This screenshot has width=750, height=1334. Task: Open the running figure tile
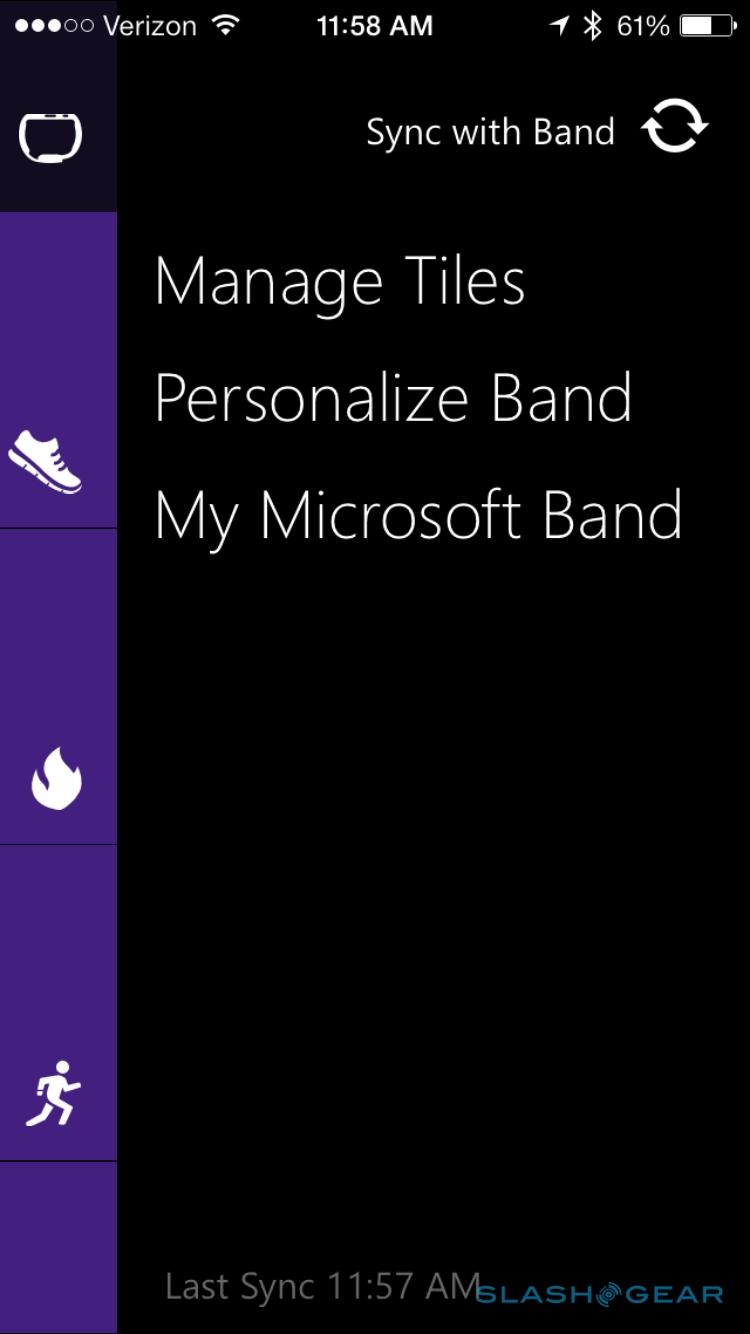pyautogui.click(x=53, y=1094)
